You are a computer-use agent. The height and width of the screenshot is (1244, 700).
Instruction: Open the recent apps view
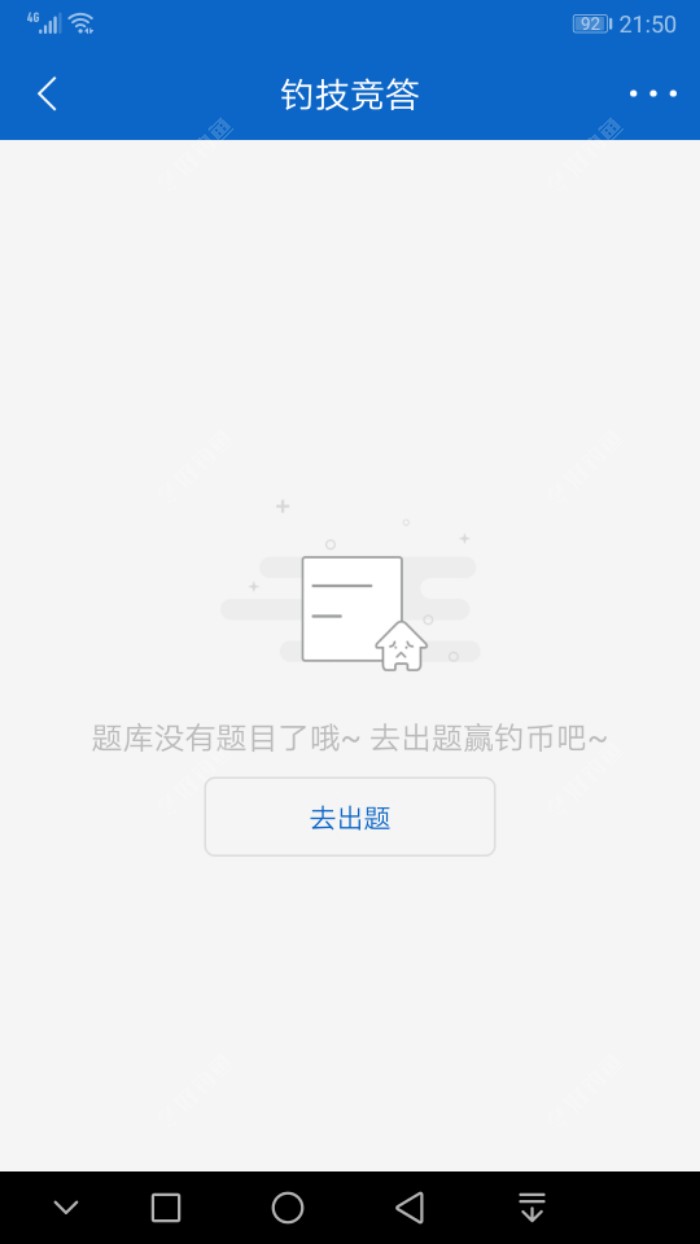pos(166,1207)
